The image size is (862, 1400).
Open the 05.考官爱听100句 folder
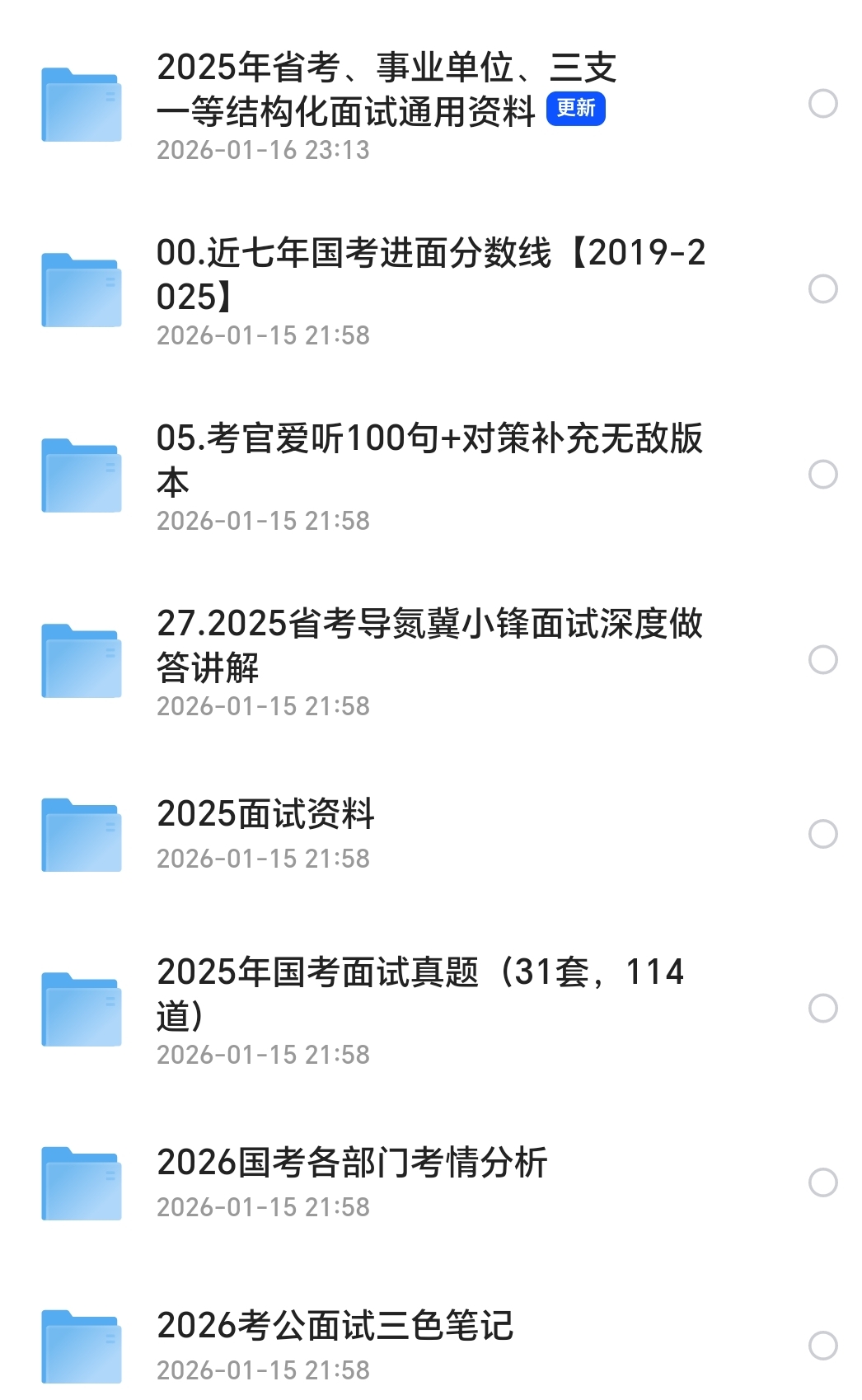429,460
